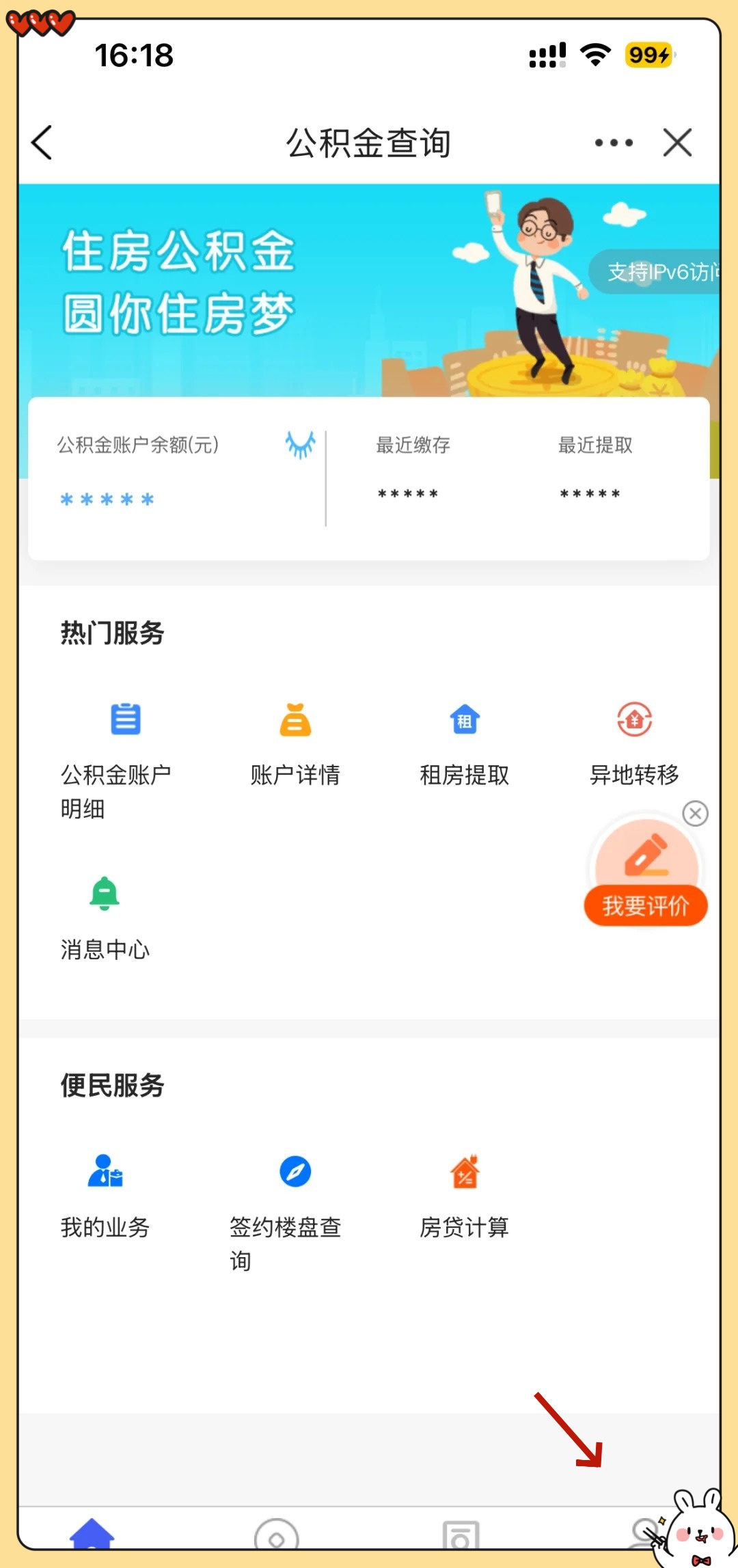
Task: Close the 公积金查询 mini program
Action: tap(677, 143)
